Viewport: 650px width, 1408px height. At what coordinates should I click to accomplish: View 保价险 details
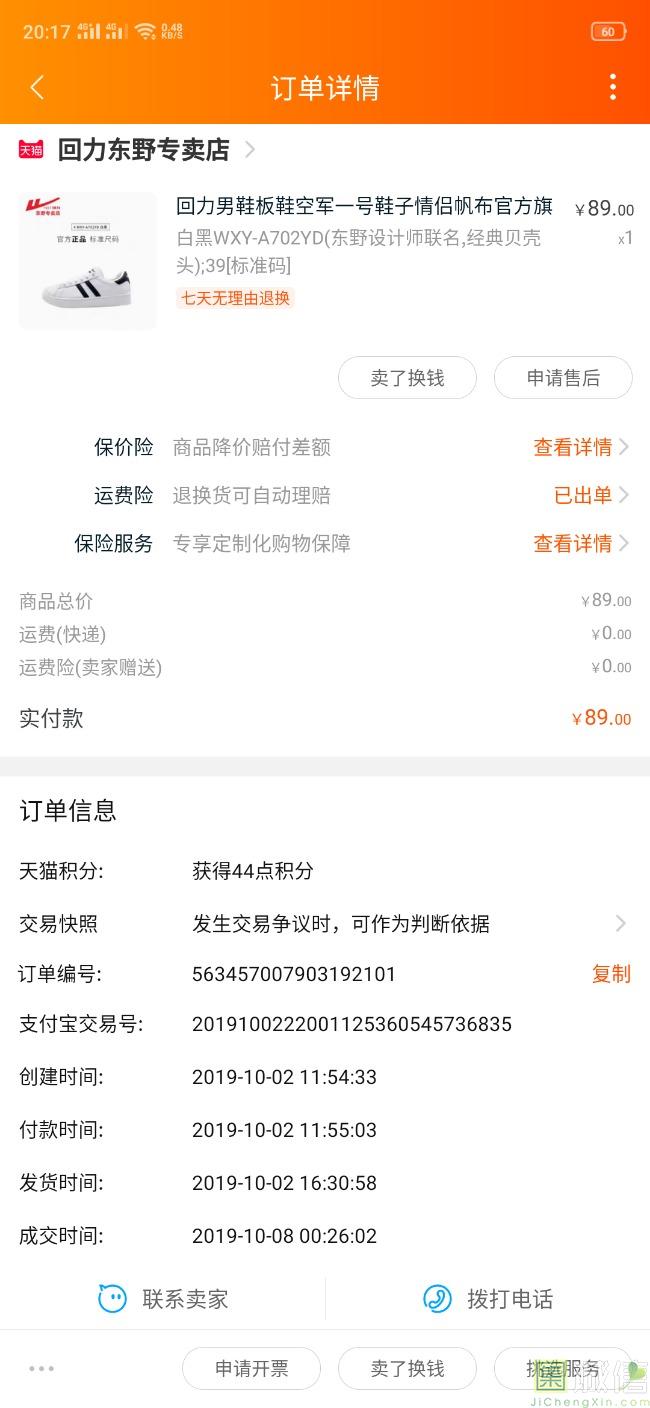[x=580, y=447]
